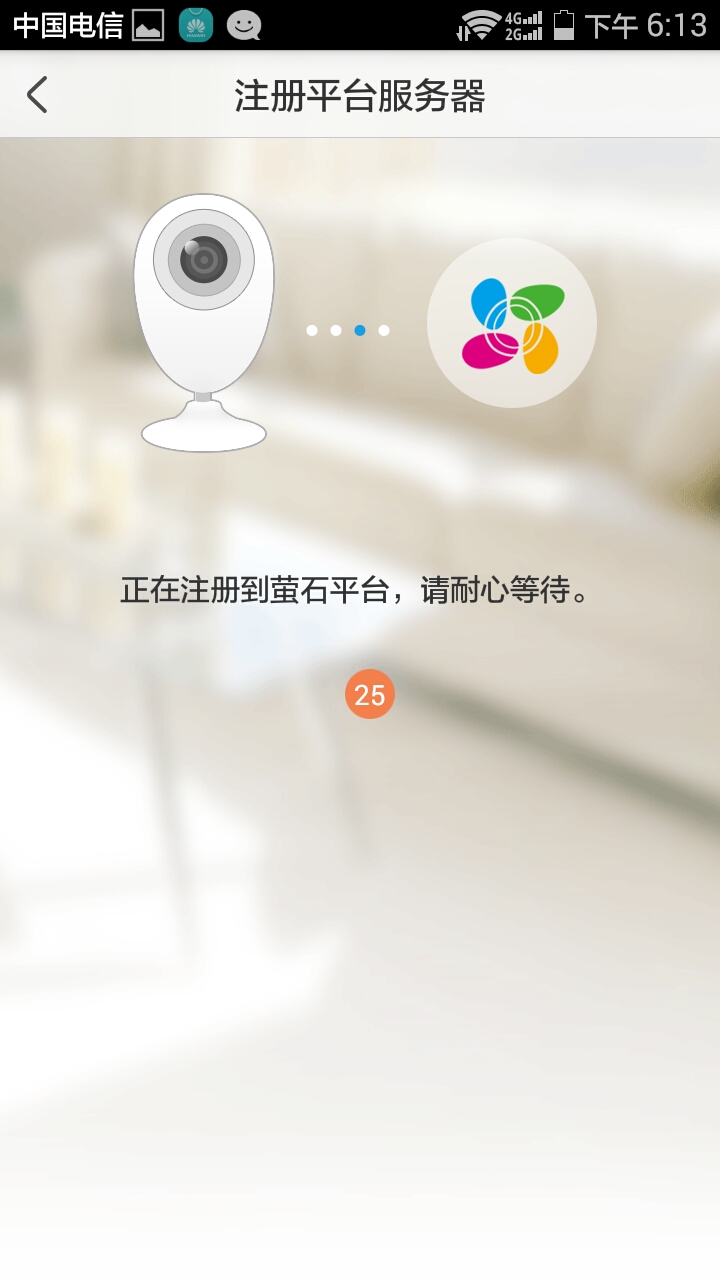Tap the back arrow to cancel registration
The height and width of the screenshot is (1280, 720).
click(x=37, y=93)
